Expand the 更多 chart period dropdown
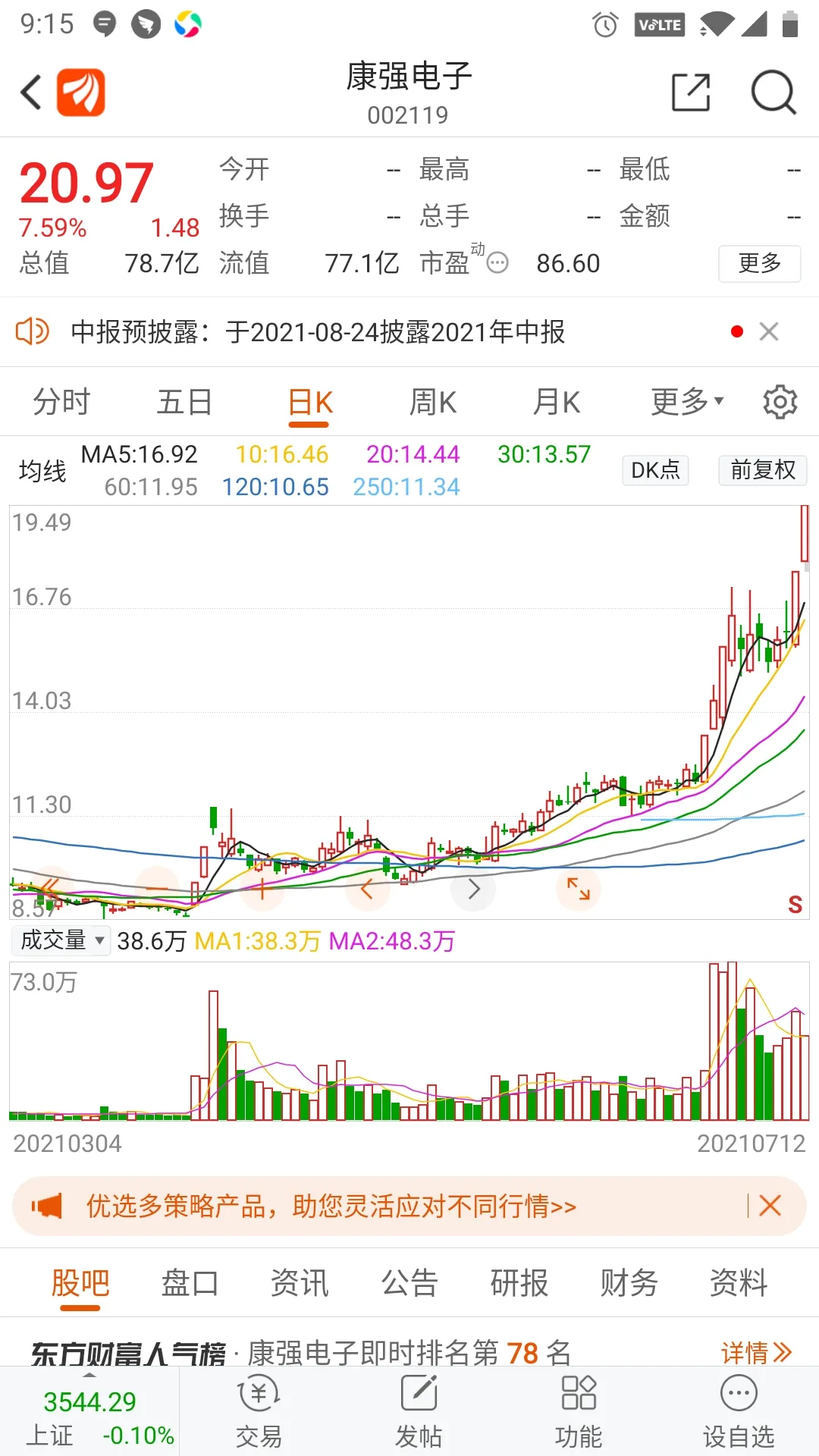819x1456 pixels. point(687,402)
